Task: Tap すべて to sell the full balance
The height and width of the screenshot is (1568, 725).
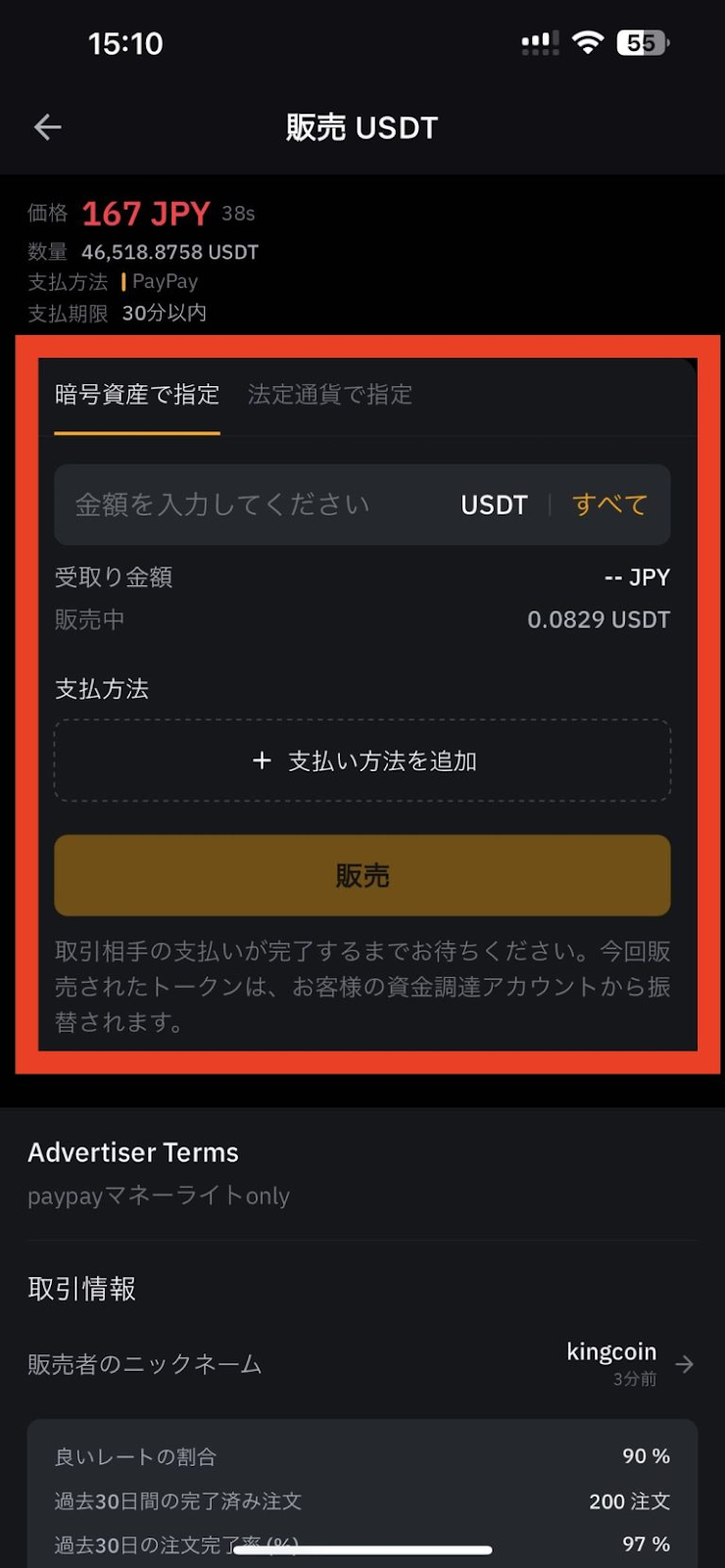Action: (609, 505)
